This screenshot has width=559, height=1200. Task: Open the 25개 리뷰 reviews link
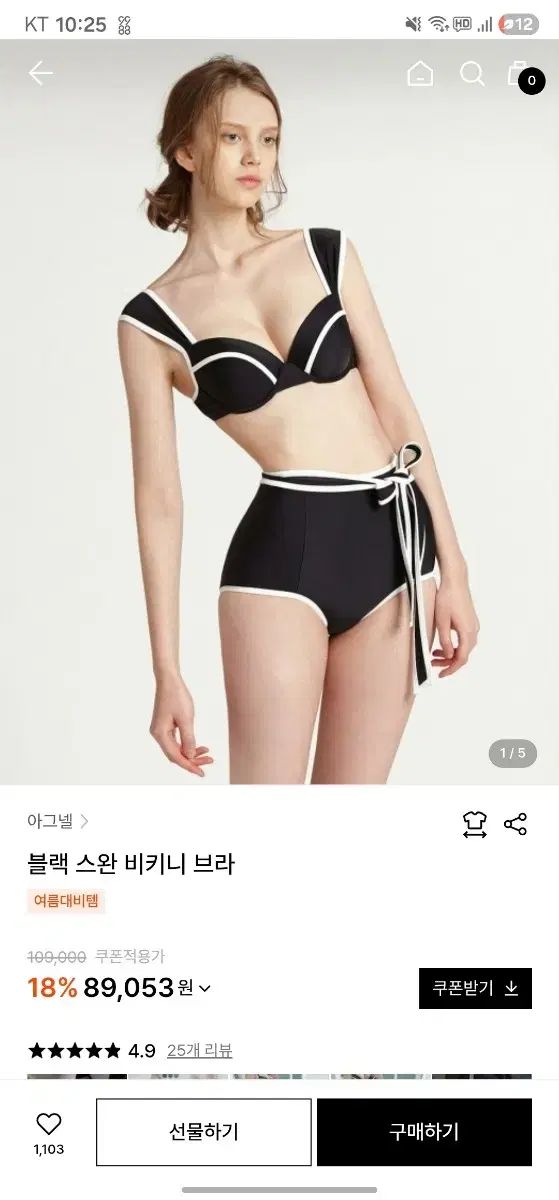click(200, 1050)
